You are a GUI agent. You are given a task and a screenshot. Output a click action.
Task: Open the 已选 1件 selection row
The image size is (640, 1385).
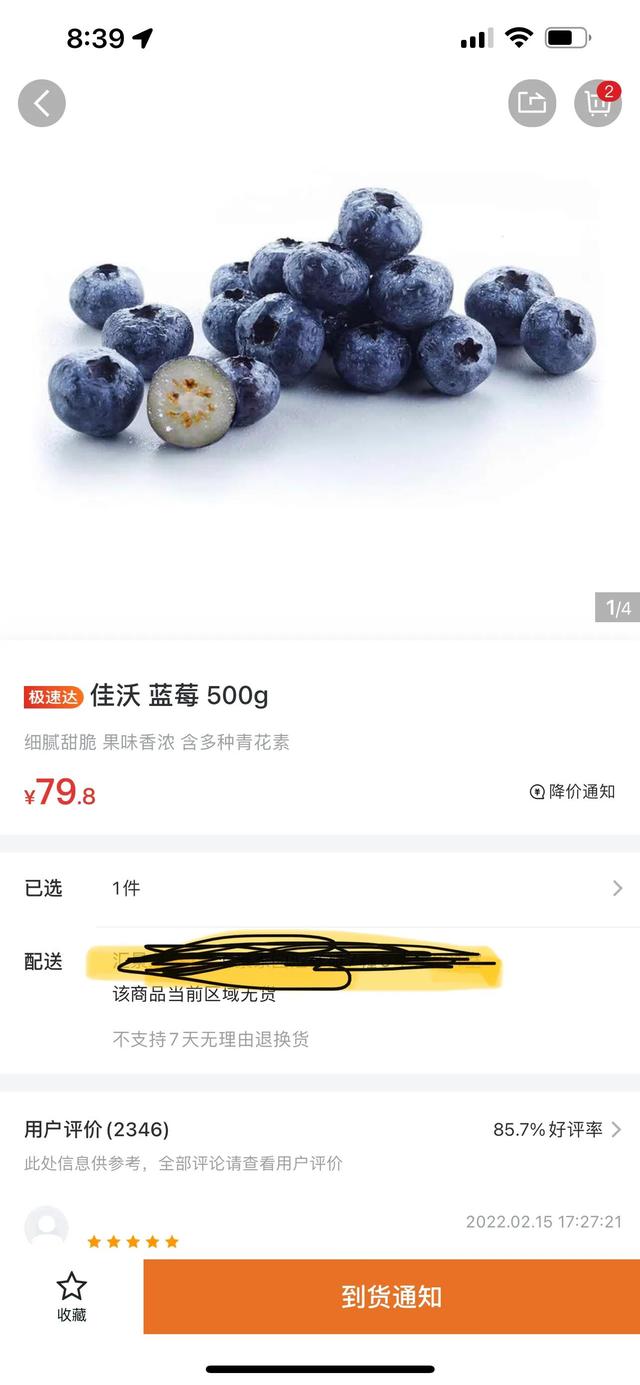coord(320,888)
